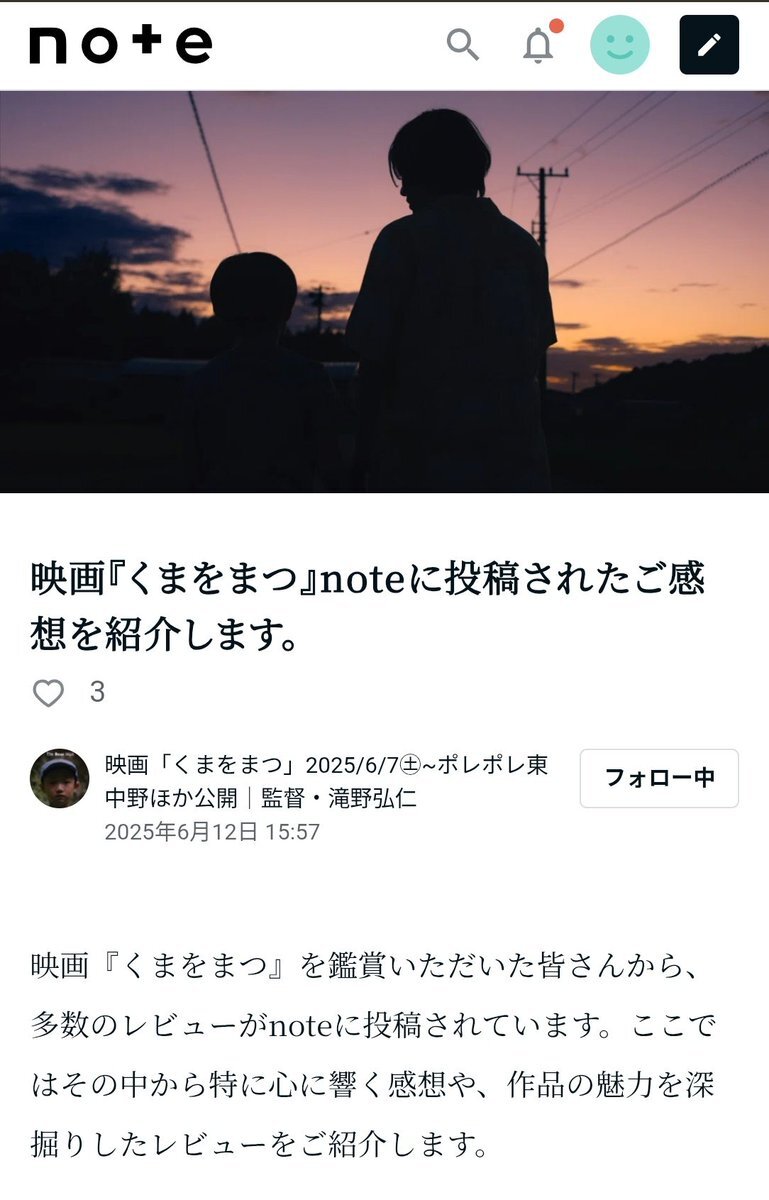The width and height of the screenshot is (769, 1200).
Task: Open the author's profile picture
Action: click(60, 778)
